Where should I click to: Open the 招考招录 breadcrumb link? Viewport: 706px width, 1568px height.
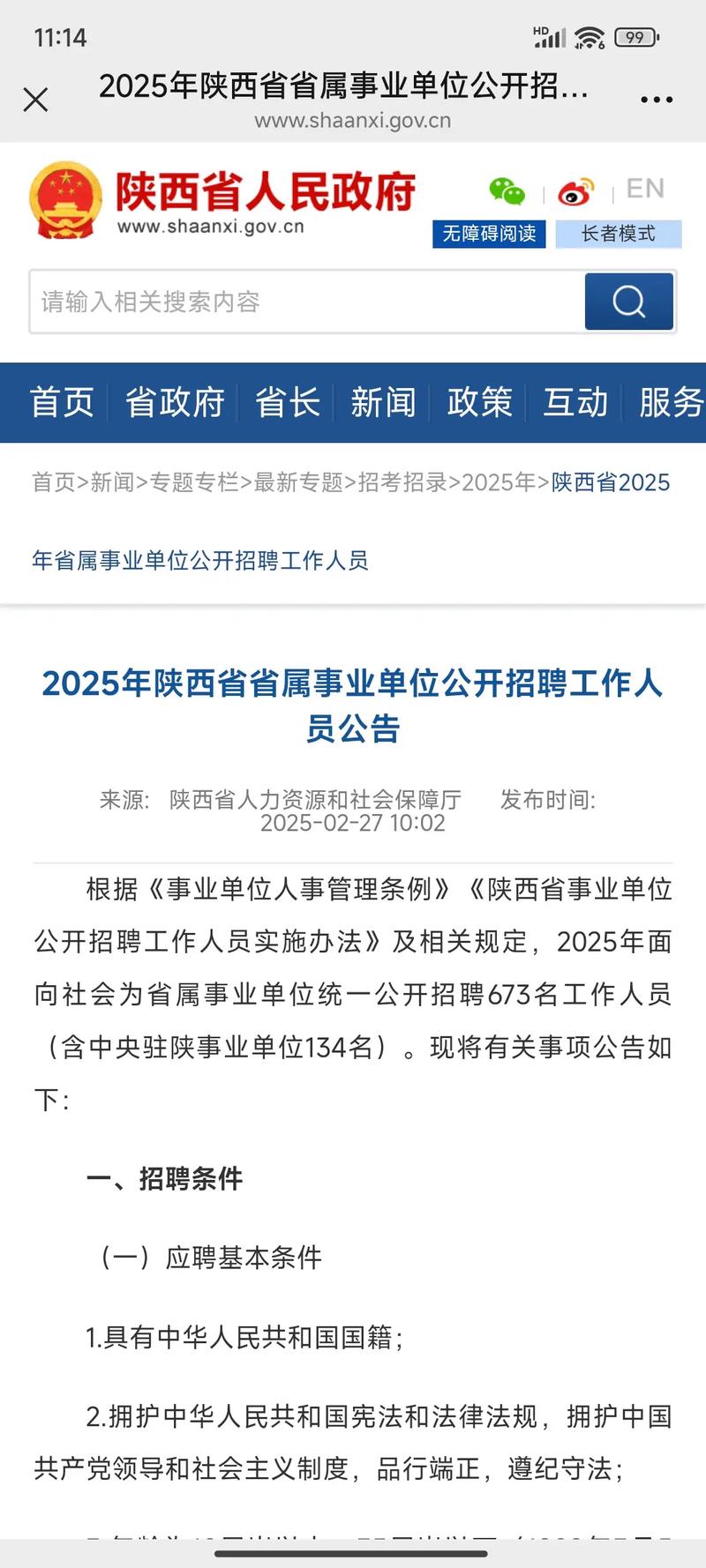(404, 482)
